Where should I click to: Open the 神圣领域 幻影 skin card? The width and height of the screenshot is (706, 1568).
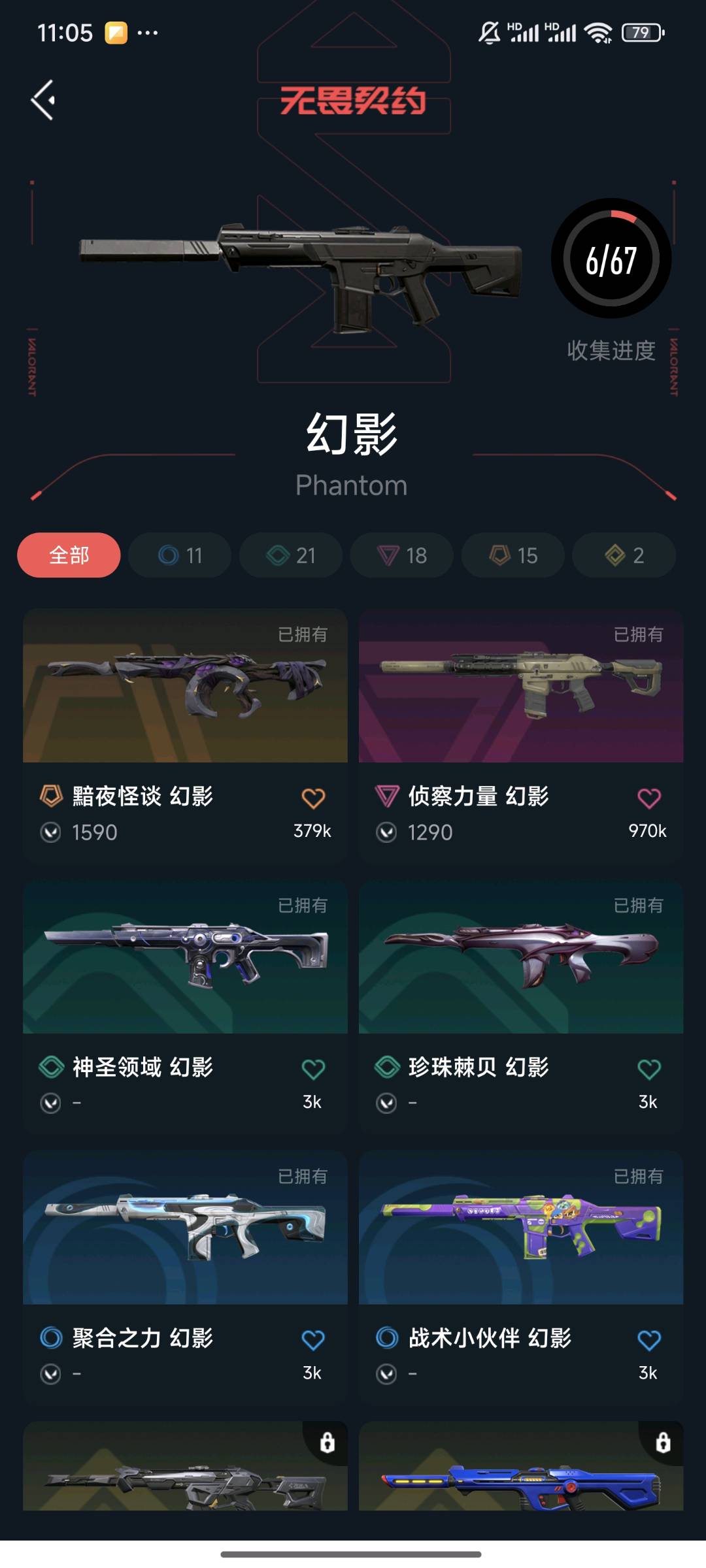tap(185, 957)
